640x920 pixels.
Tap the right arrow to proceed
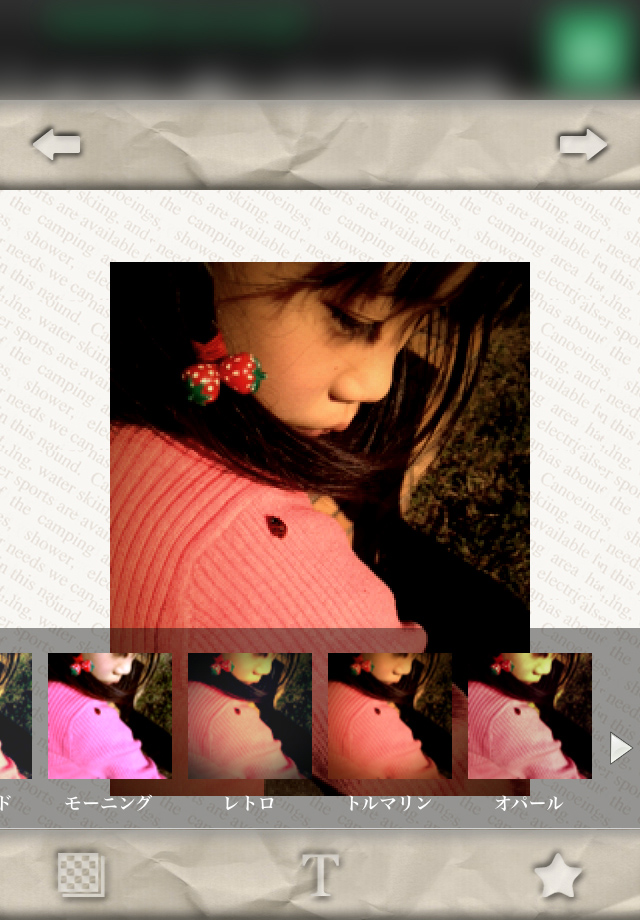click(583, 145)
